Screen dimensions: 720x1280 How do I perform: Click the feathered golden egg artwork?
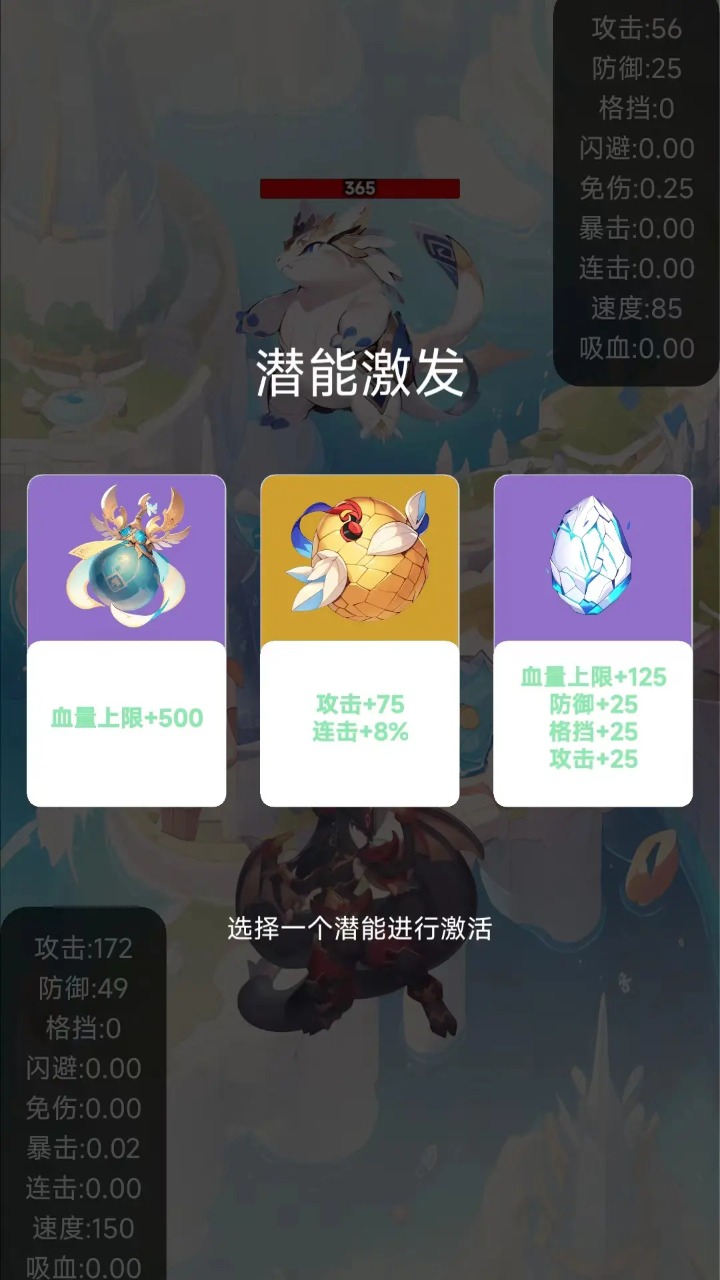pyautogui.click(x=360, y=560)
